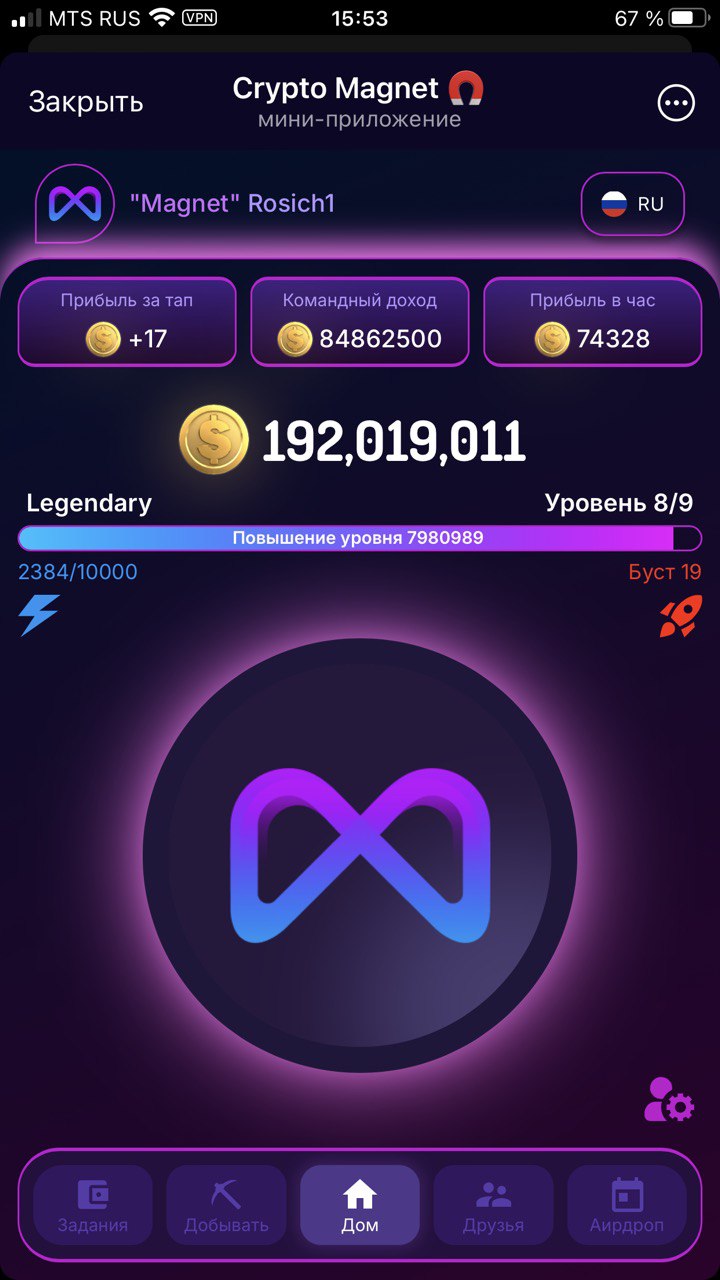Screen dimensions: 720x1280
Task: Tap the big infinity coin button
Action: point(360,856)
